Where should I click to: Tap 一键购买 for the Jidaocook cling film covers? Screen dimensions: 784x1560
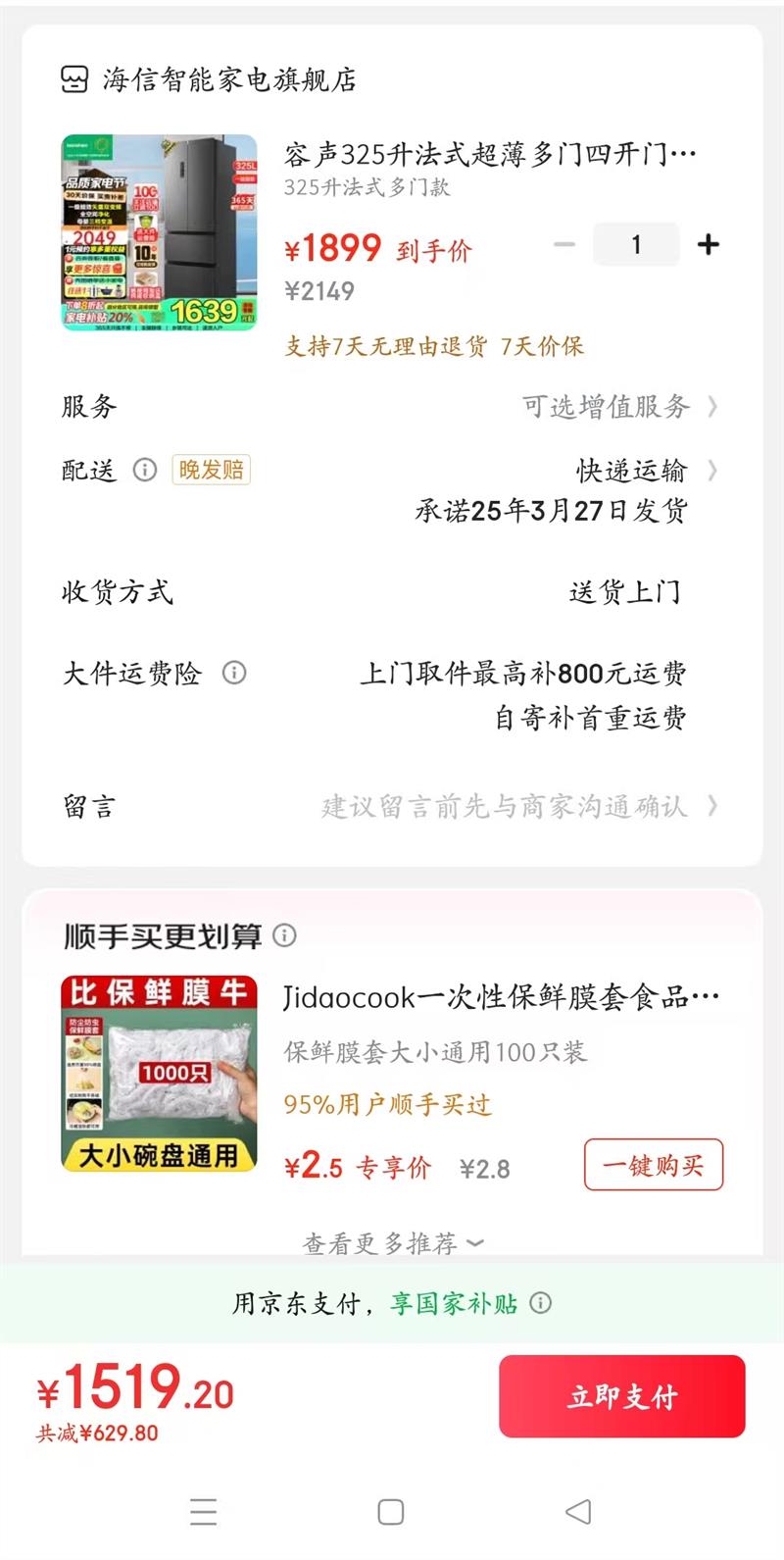pyautogui.click(x=653, y=1165)
